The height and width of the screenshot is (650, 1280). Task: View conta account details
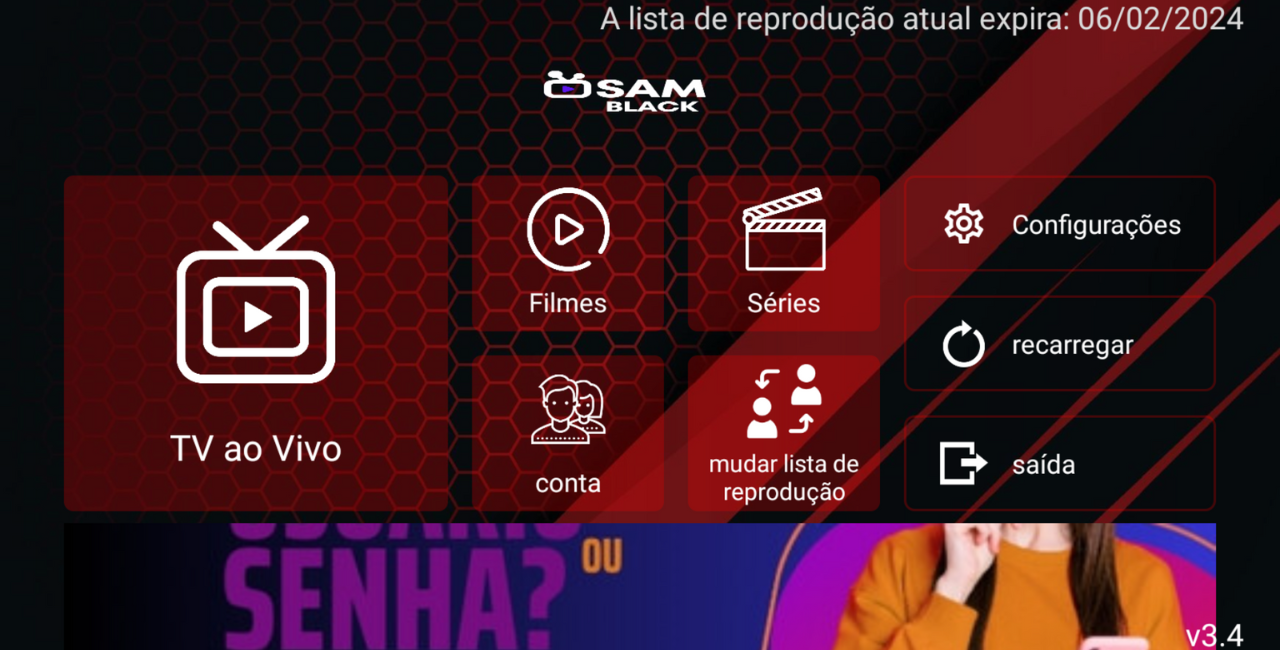pos(568,433)
